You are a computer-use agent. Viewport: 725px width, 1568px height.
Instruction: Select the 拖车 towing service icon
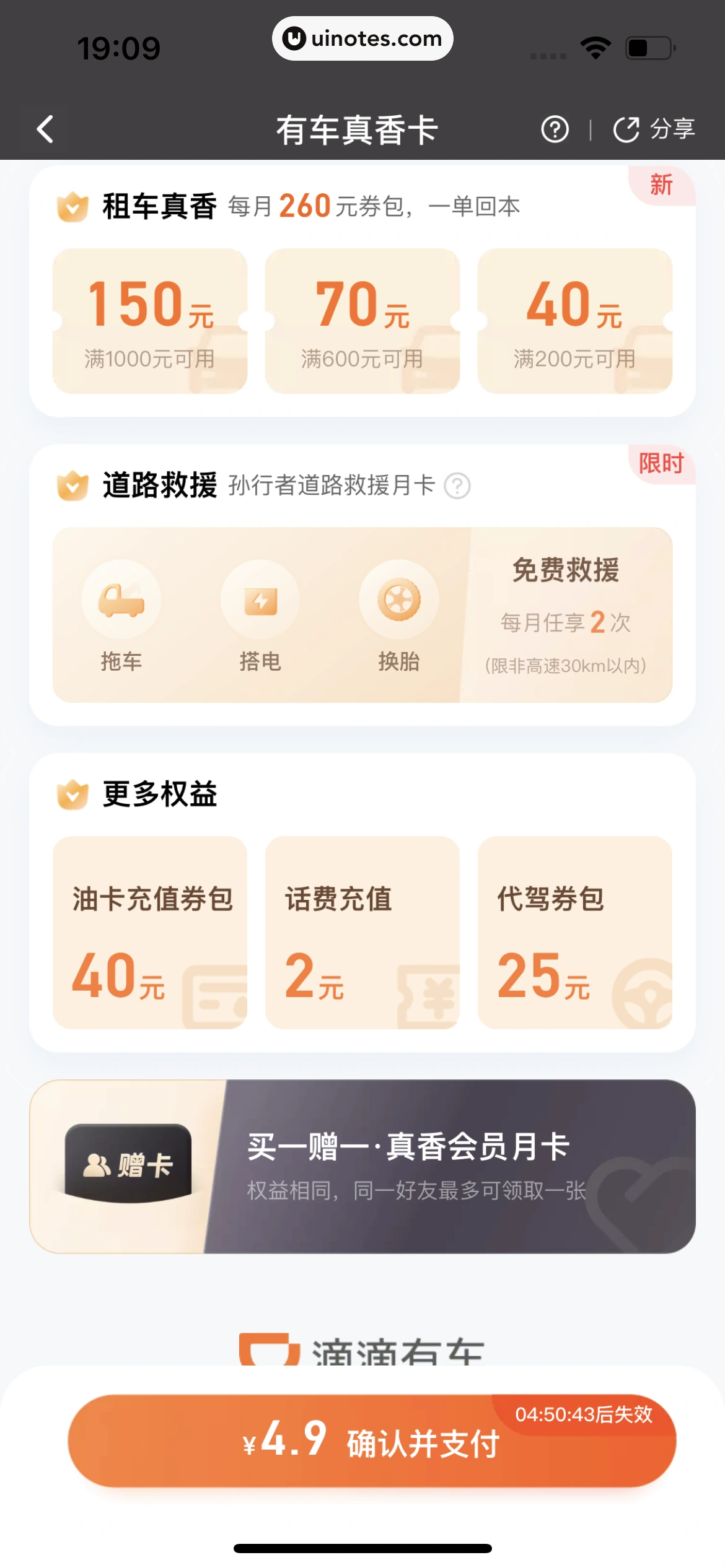121,599
